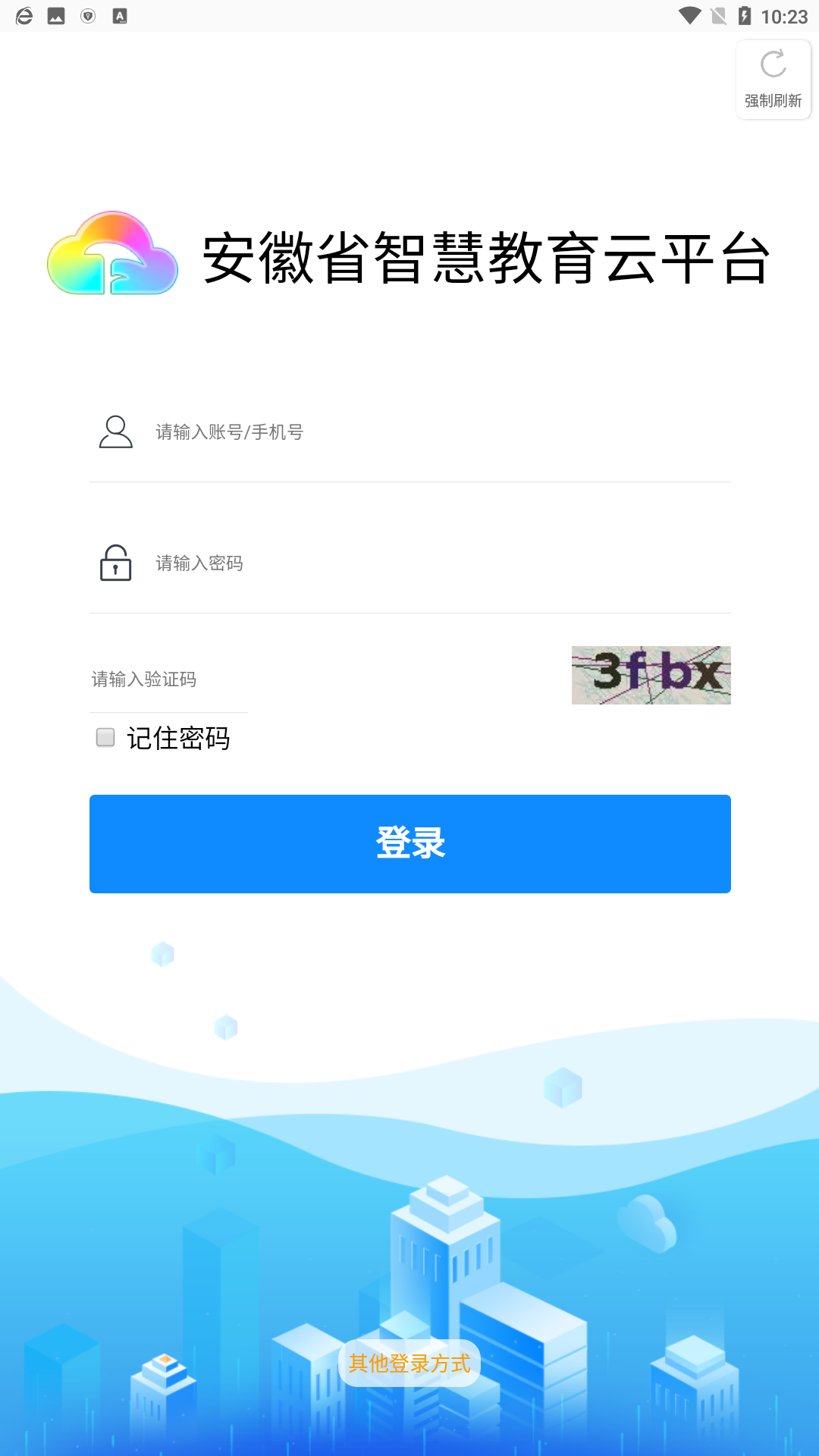Viewport: 819px width, 1456px height.
Task: Refresh the captcha image
Action: tap(651, 675)
